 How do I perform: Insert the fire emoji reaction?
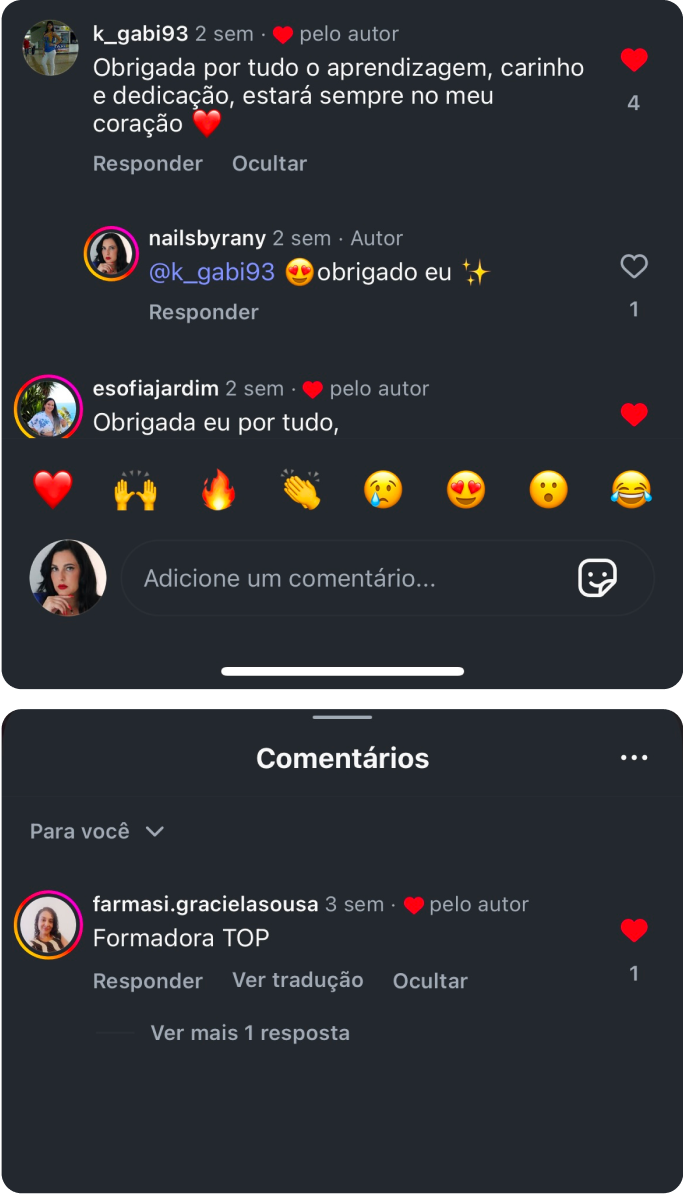tap(217, 491)
